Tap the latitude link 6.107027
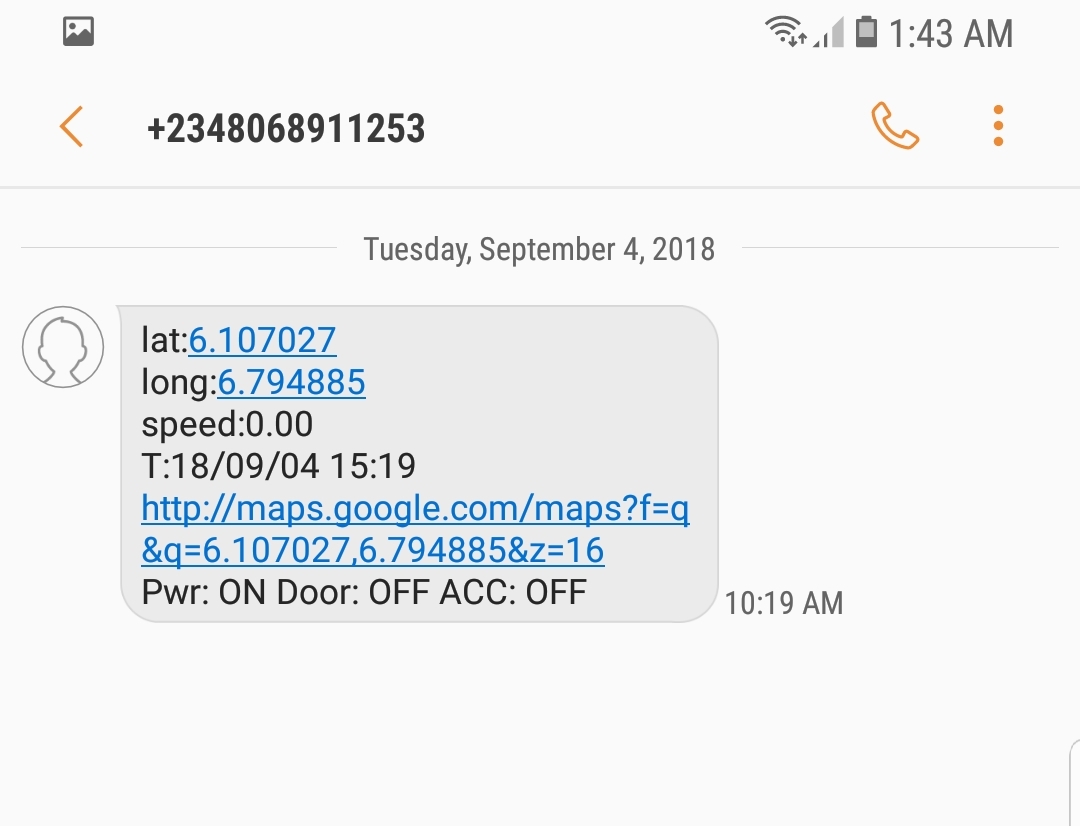 (x=262, y=341)
